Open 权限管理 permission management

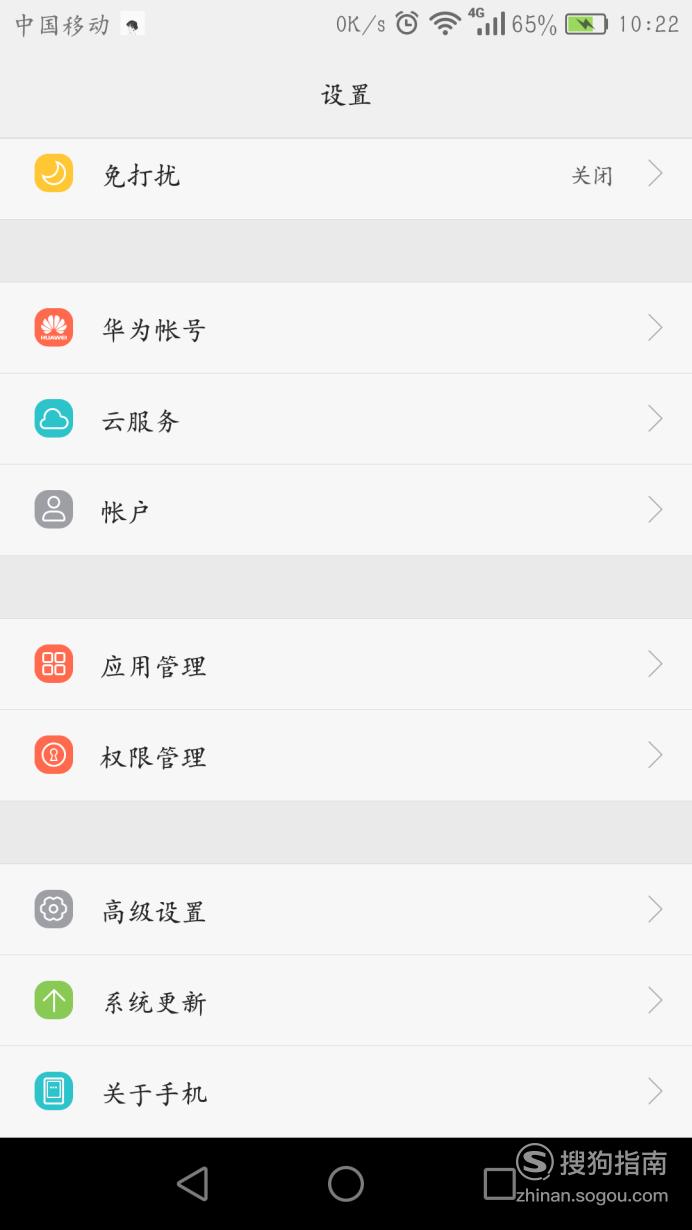(x=346, y=755)
